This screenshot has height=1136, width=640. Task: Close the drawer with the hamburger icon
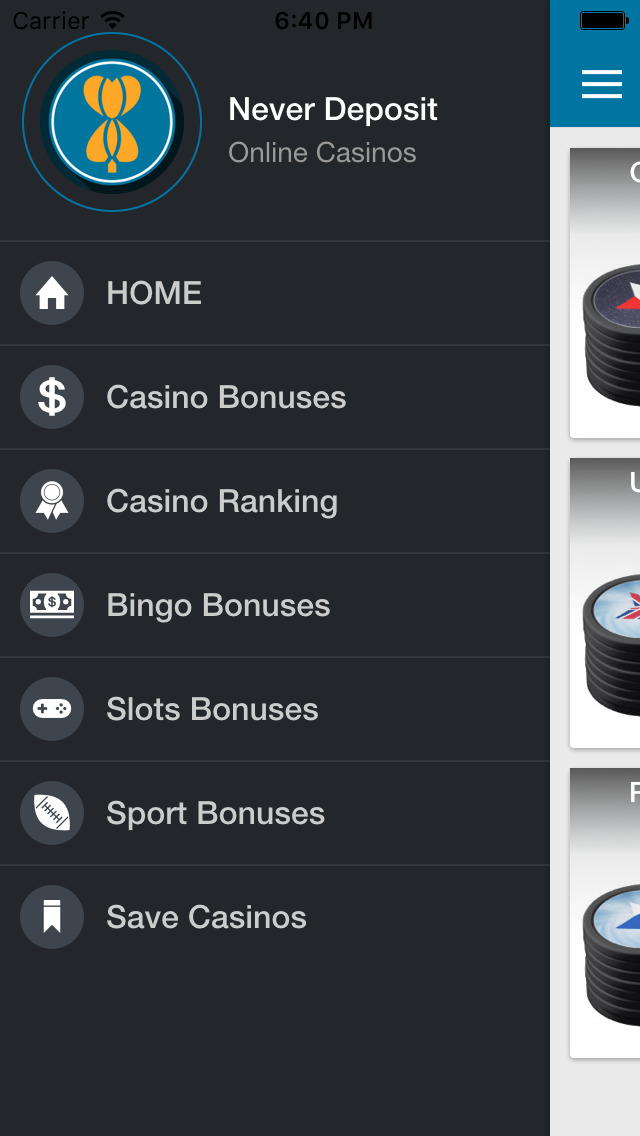coord(602,84)
